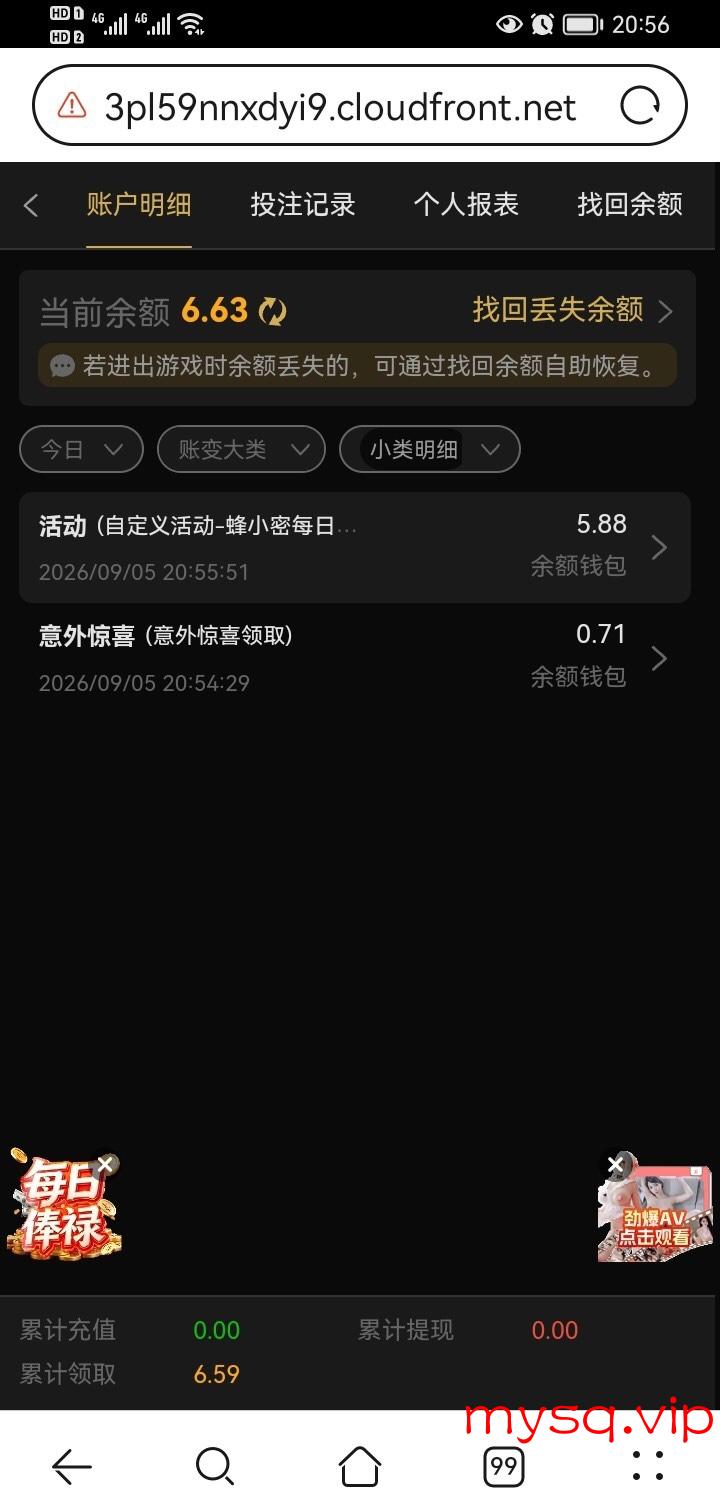
Task: Go back using the top-left arrow
Action: 31,205
